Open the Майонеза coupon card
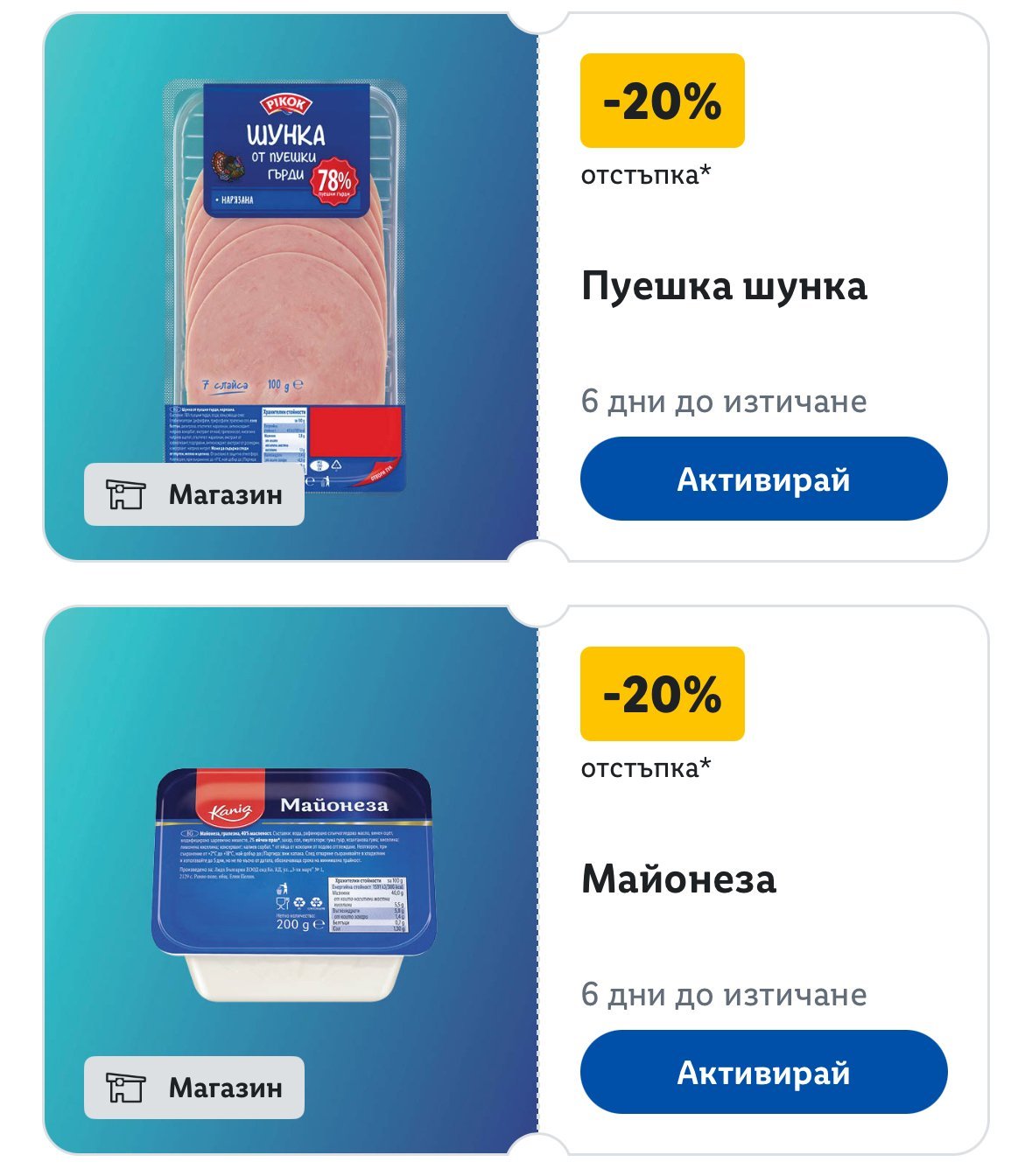Screen dimensions: 1032x1176 [516, 880]
